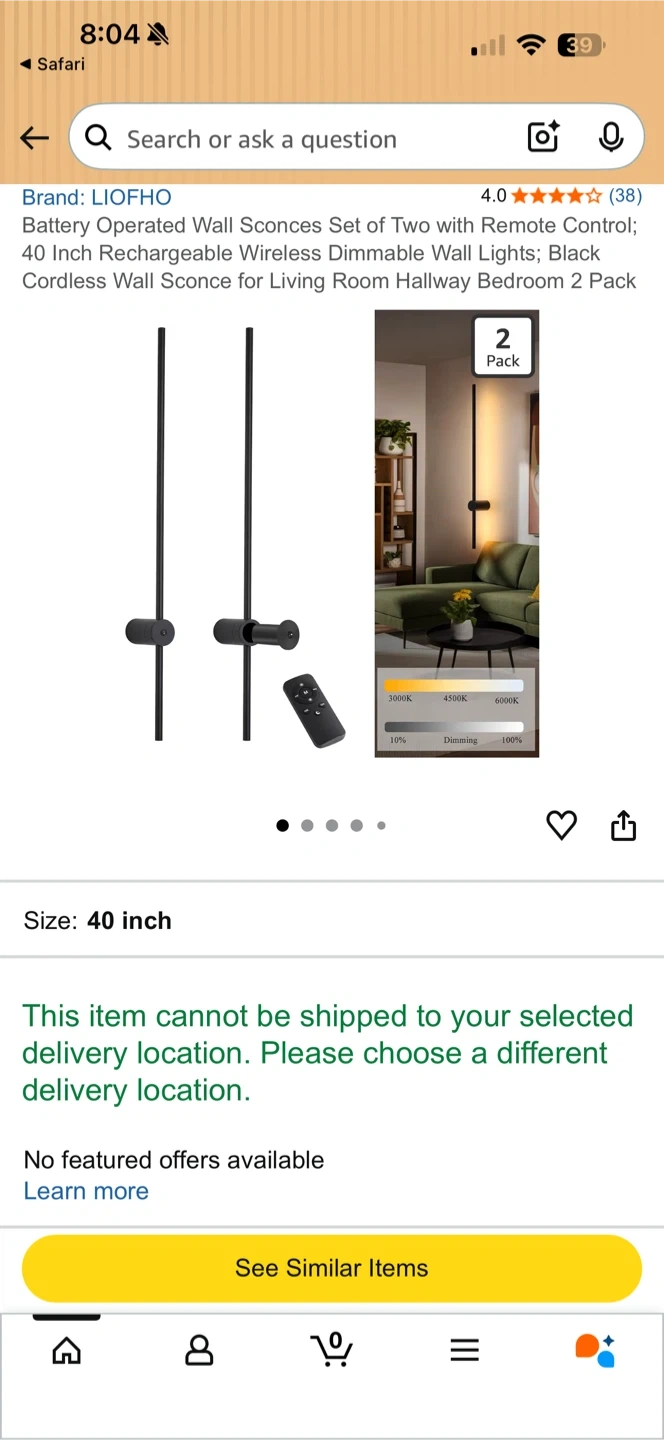This screenshot has width=664, height=1440.
Task: Open the hamburger menu tab
Action: click(x=464, y=1350)
